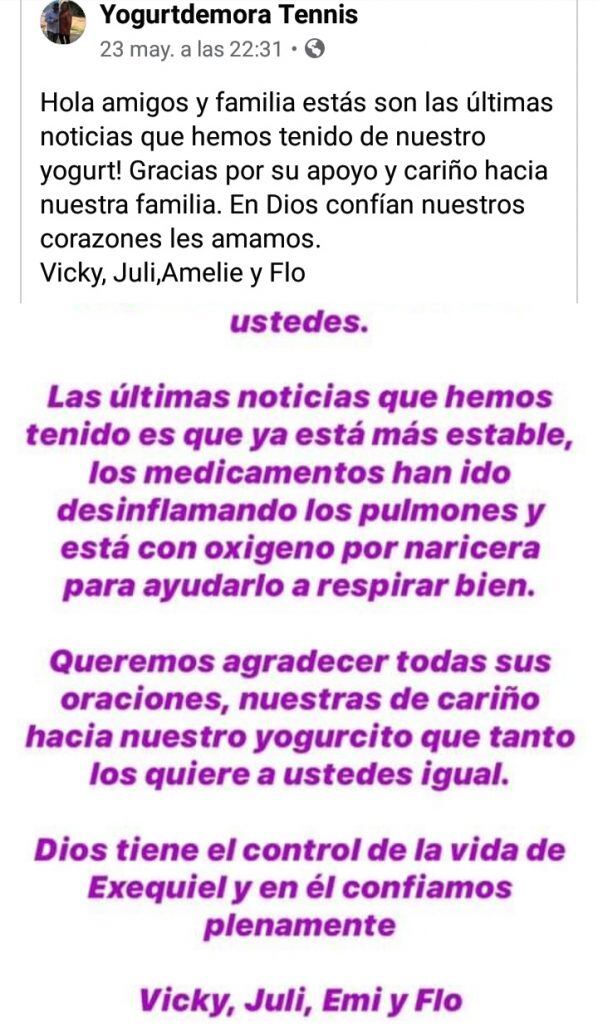Open the Yogurtdemora Tennis page name
The width and height of the screenshot is (598, 1024).
coord(228,15)
